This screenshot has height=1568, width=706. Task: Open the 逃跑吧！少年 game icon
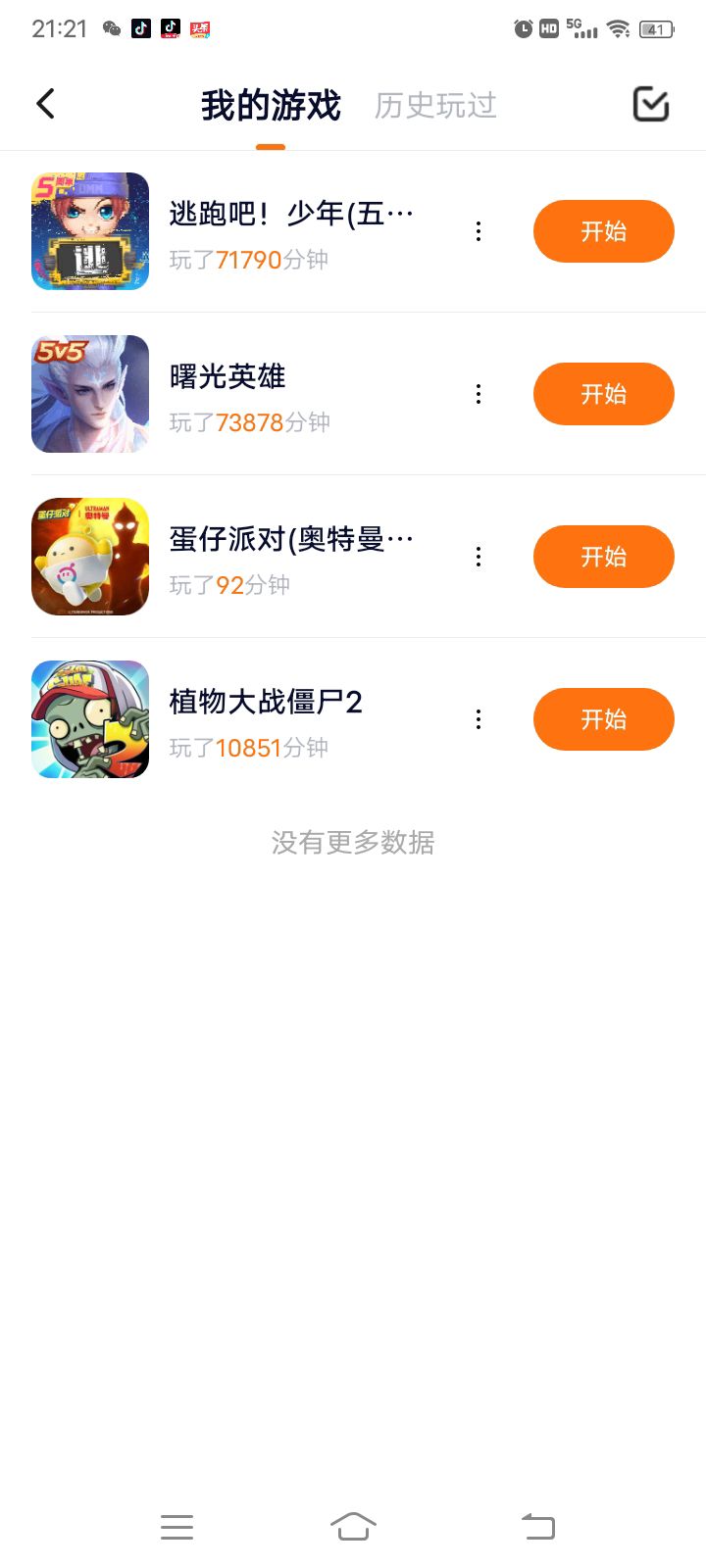[x=90, y=231]
